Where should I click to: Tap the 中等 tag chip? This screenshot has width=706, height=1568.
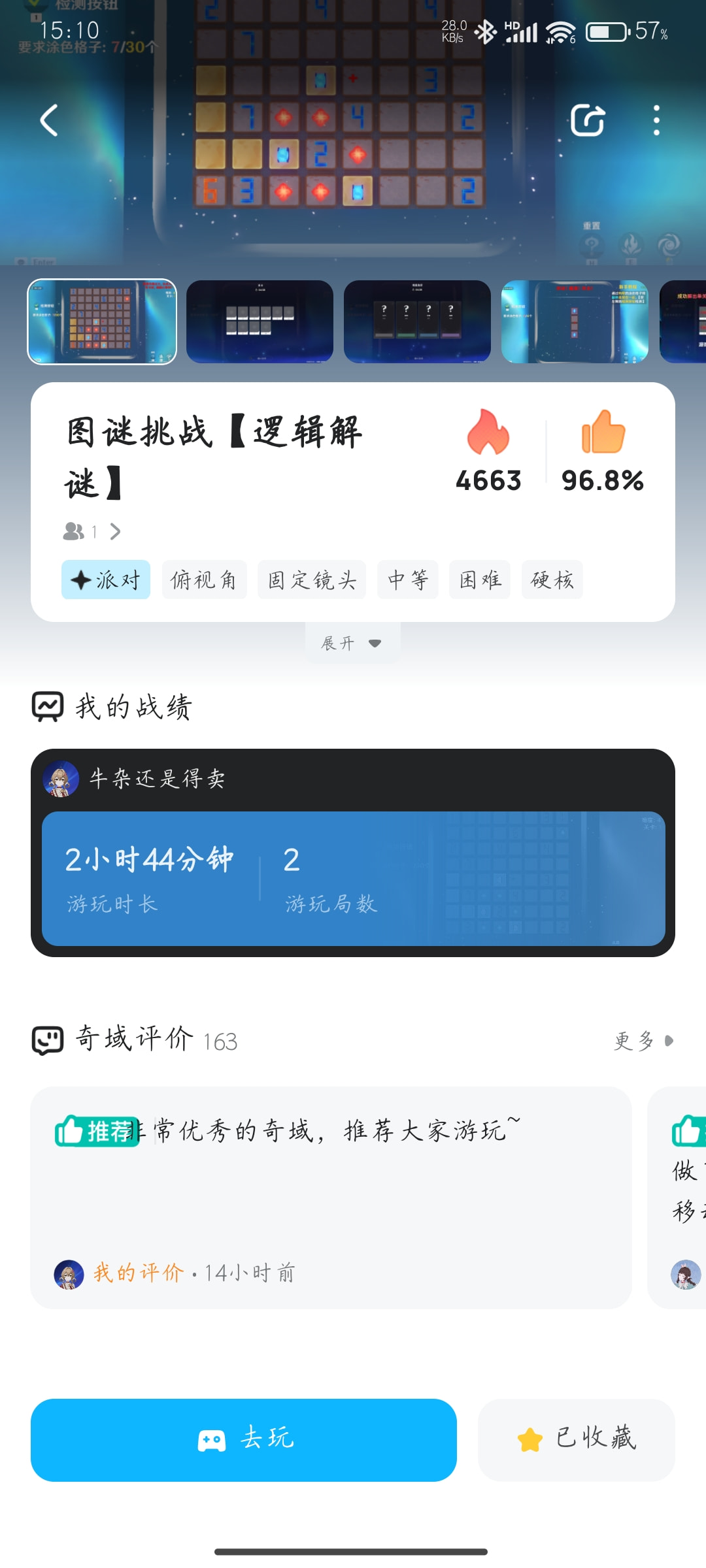coord(407,580)
